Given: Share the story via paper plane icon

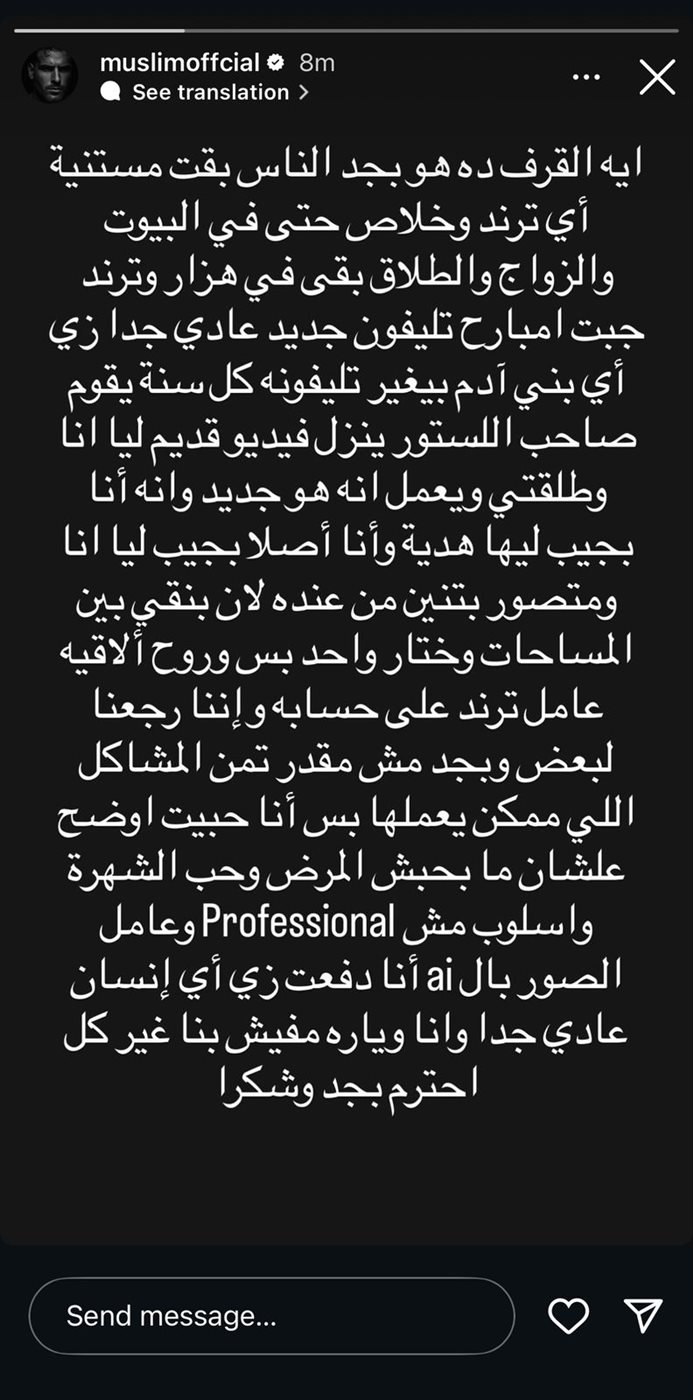Looking at the screenshot, I should click(x=642, y=1316).
